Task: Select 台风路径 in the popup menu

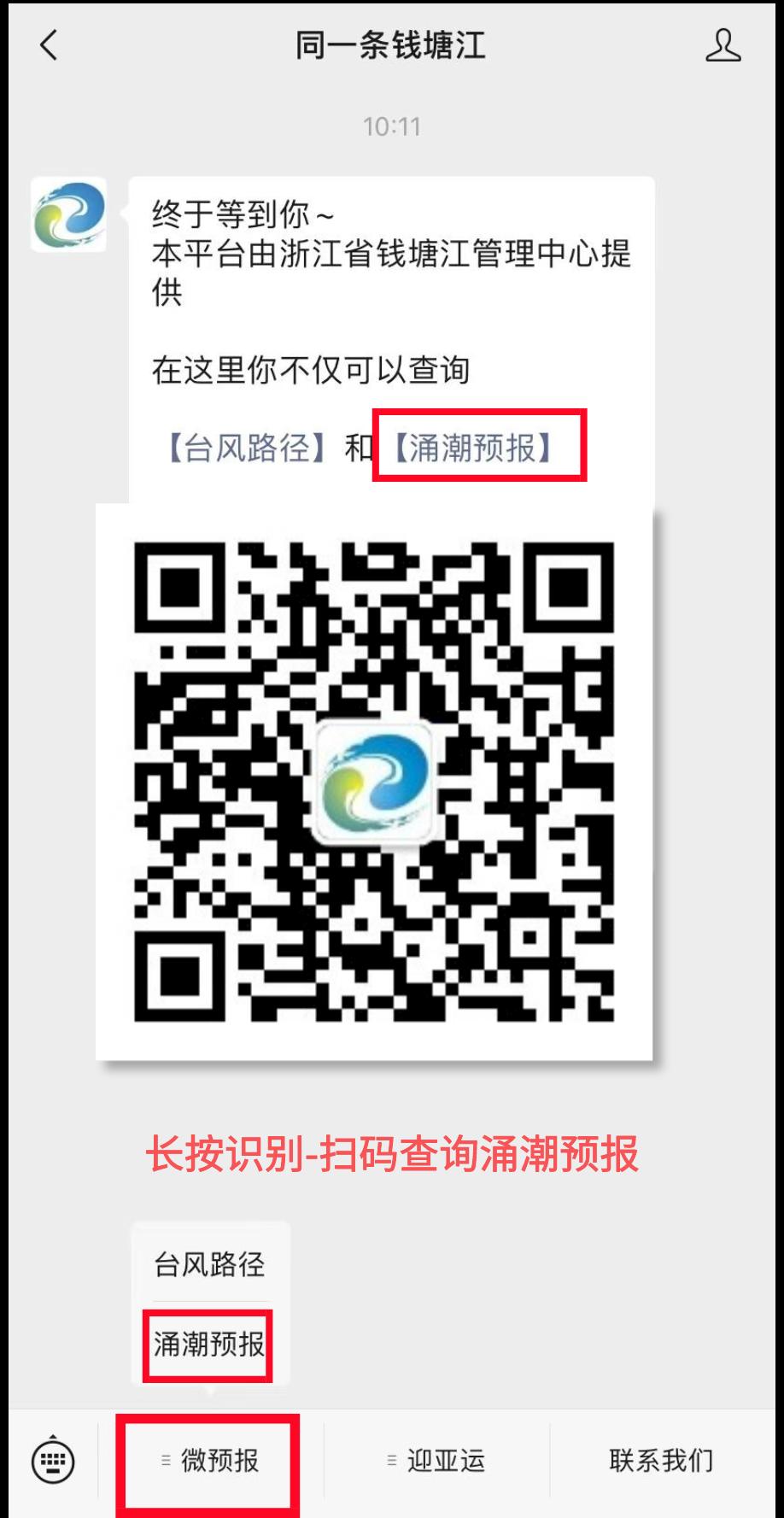Action: click(x=209, y=1264)
